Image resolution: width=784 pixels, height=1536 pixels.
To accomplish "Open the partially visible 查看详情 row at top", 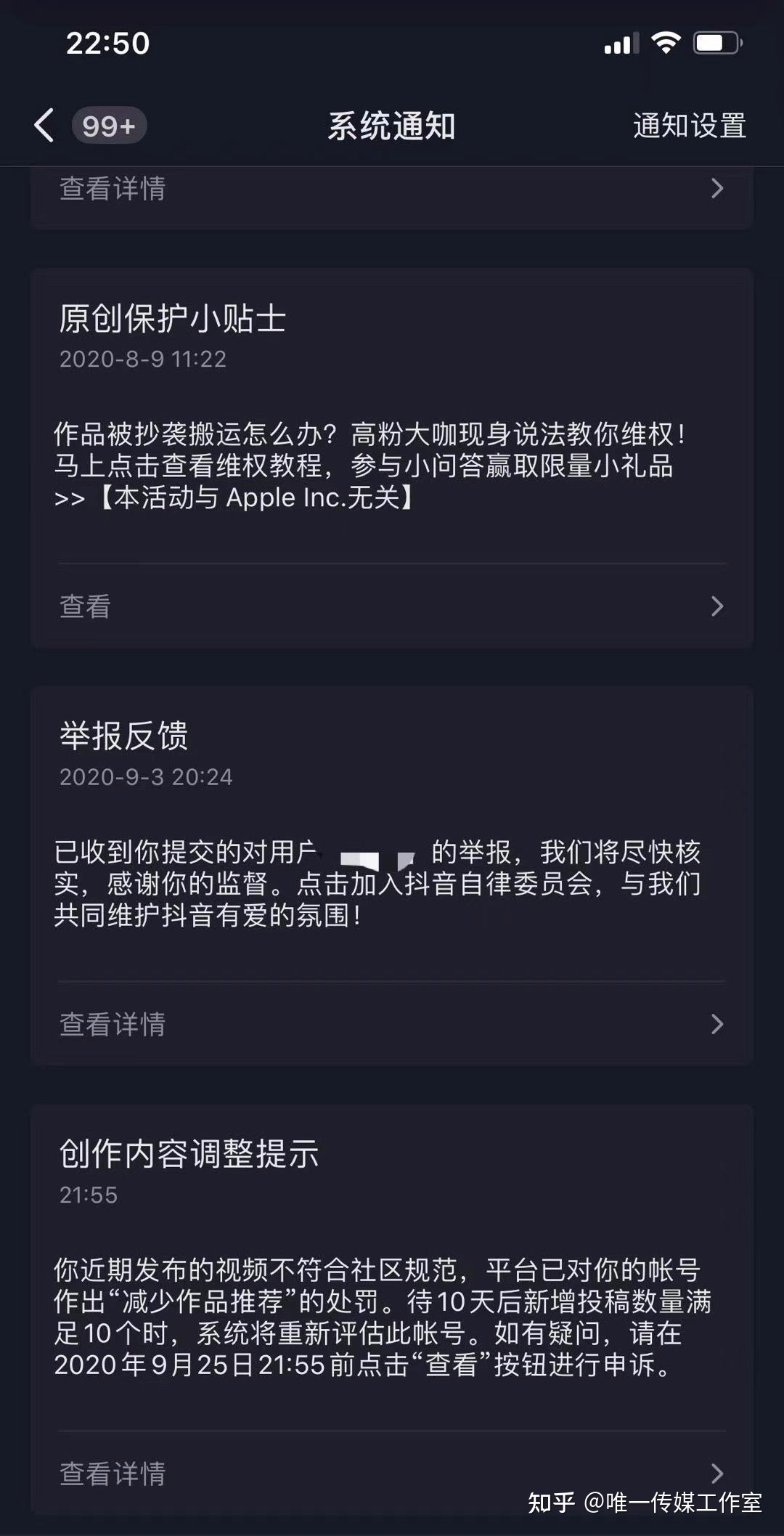I will (x=392, y=190).
